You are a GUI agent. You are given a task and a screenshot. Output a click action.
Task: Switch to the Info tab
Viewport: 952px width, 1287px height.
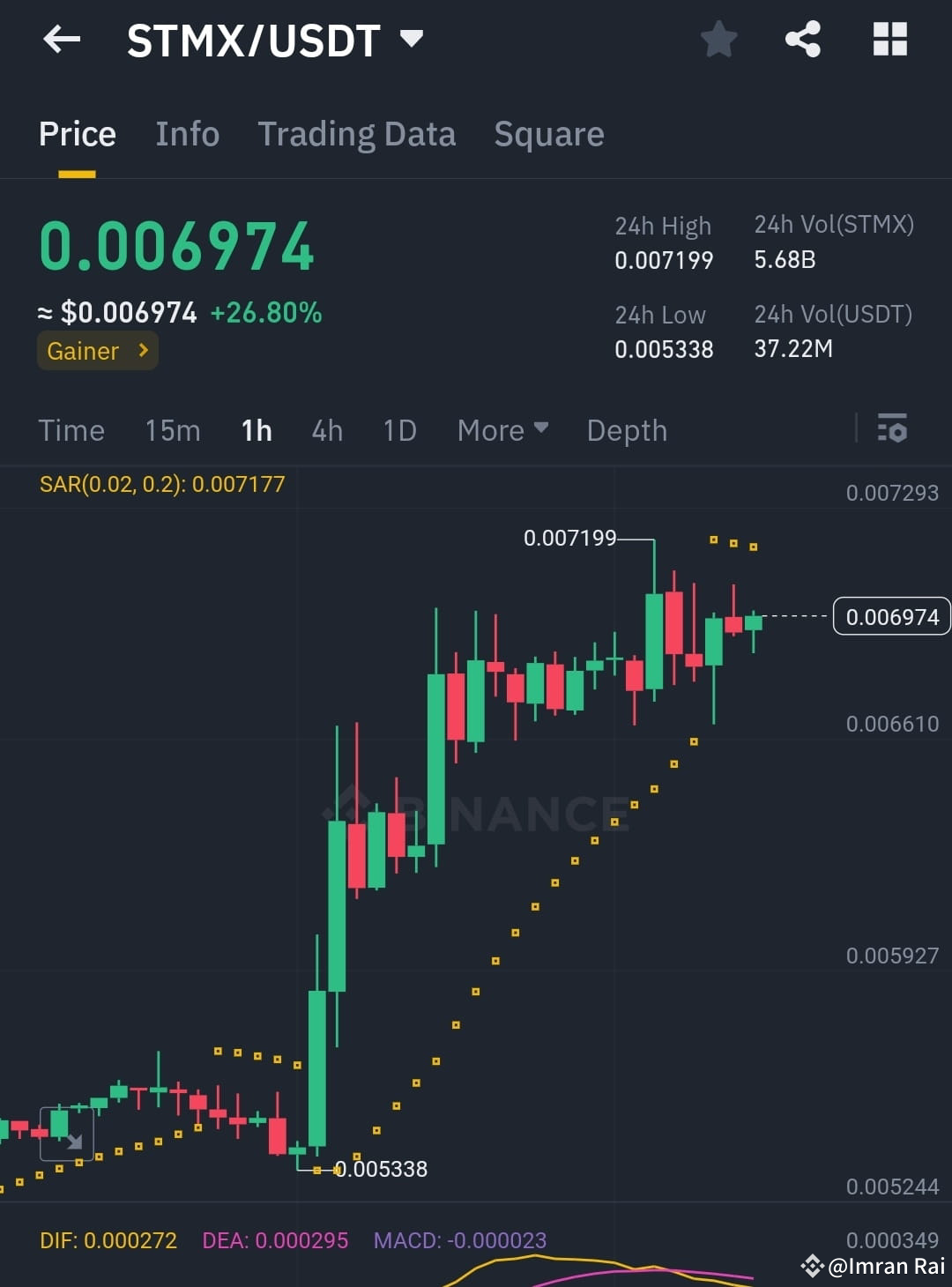pos(187,134)
